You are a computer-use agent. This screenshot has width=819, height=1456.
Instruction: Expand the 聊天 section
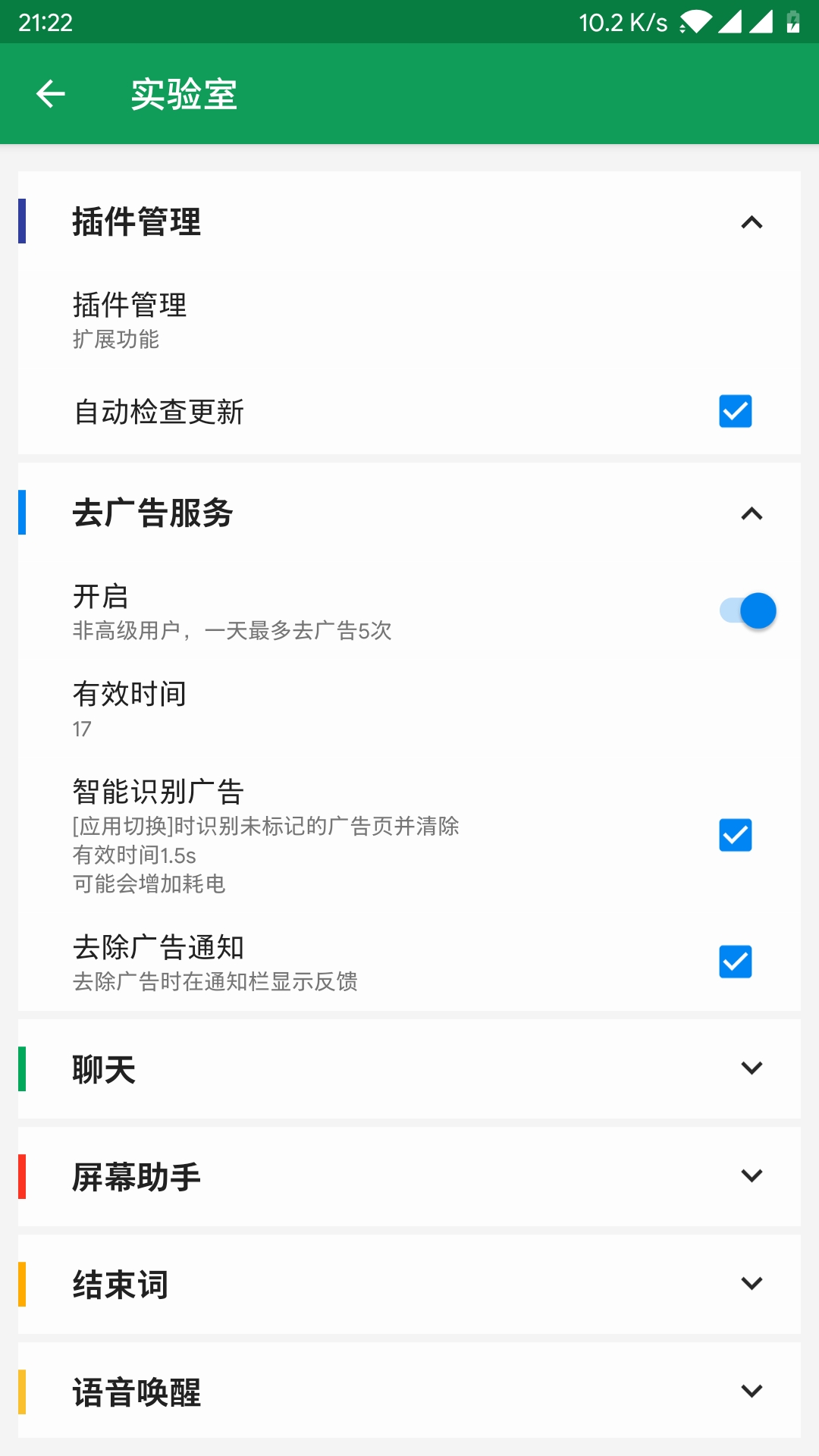point(752,1068)
